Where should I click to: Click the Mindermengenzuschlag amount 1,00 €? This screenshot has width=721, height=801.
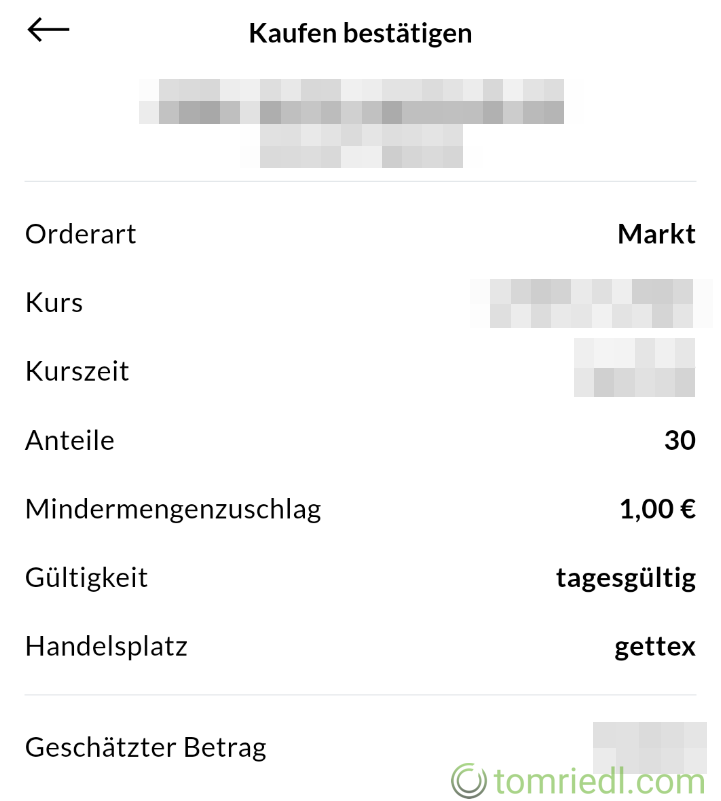click(656, 509)
